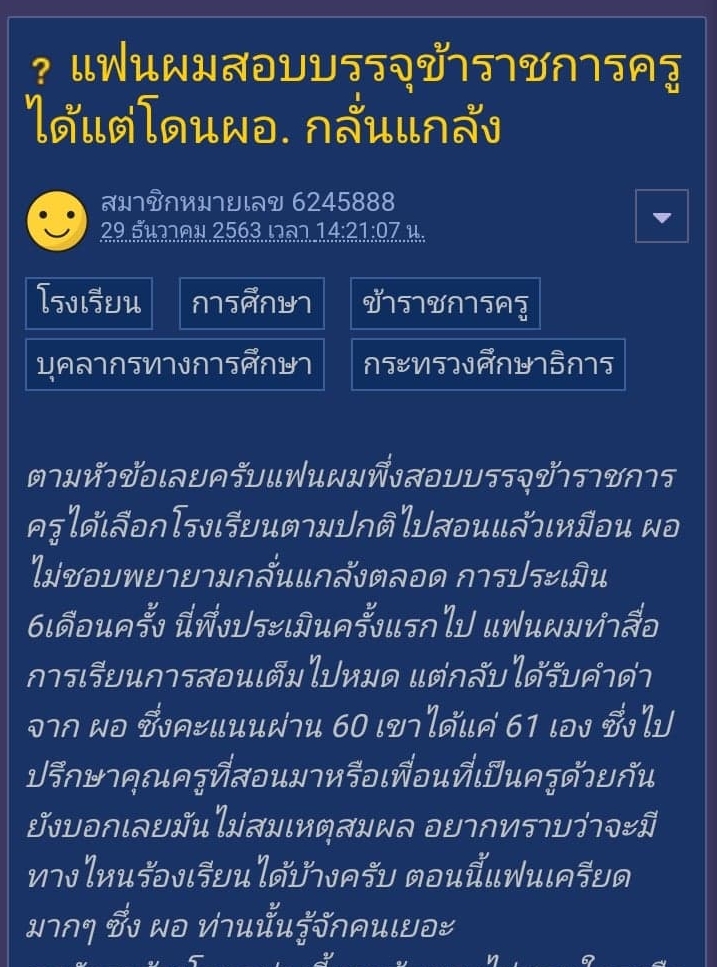The image size is (717, 967).
Task: Open the ข้าราชการครู tag
Action: click(445, 303)
